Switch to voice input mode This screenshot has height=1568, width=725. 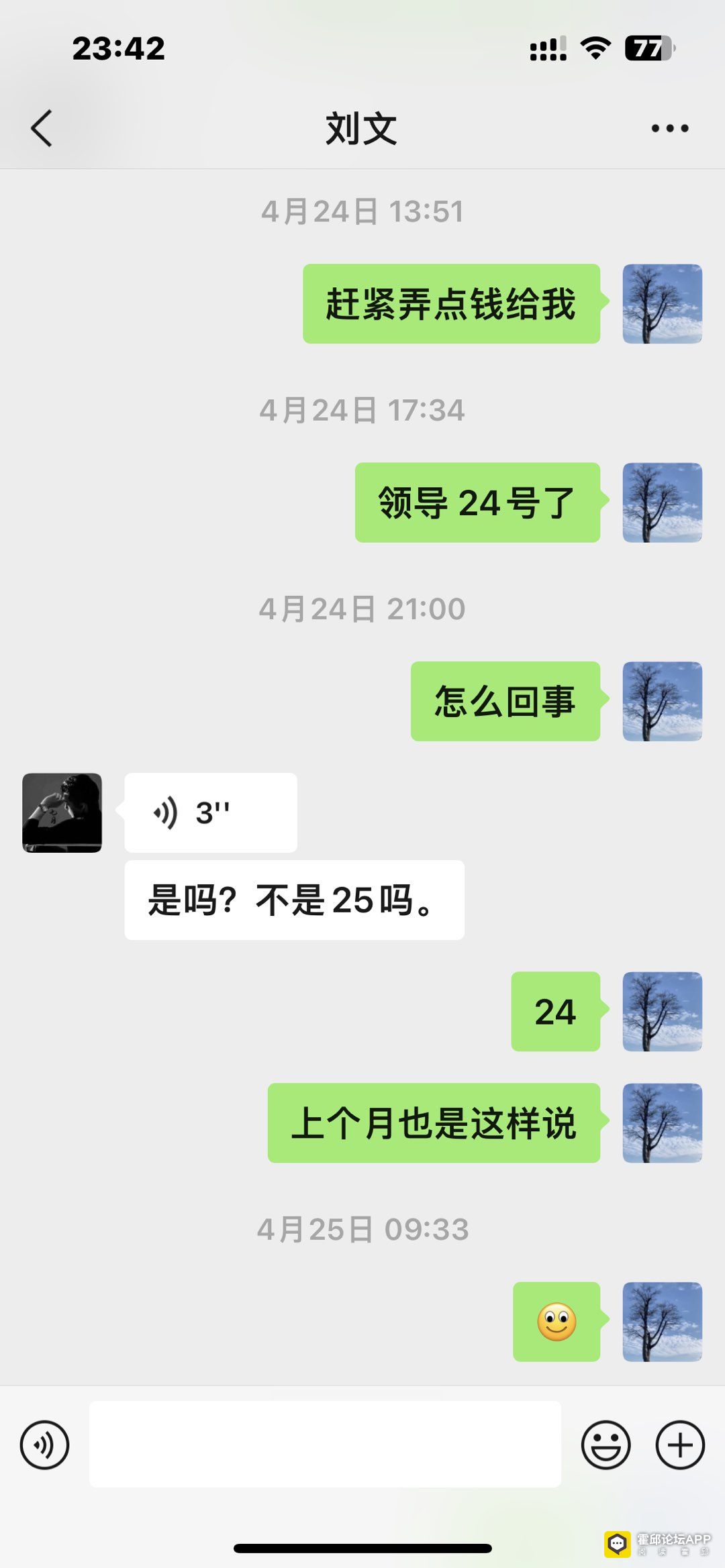(44, 1445)
